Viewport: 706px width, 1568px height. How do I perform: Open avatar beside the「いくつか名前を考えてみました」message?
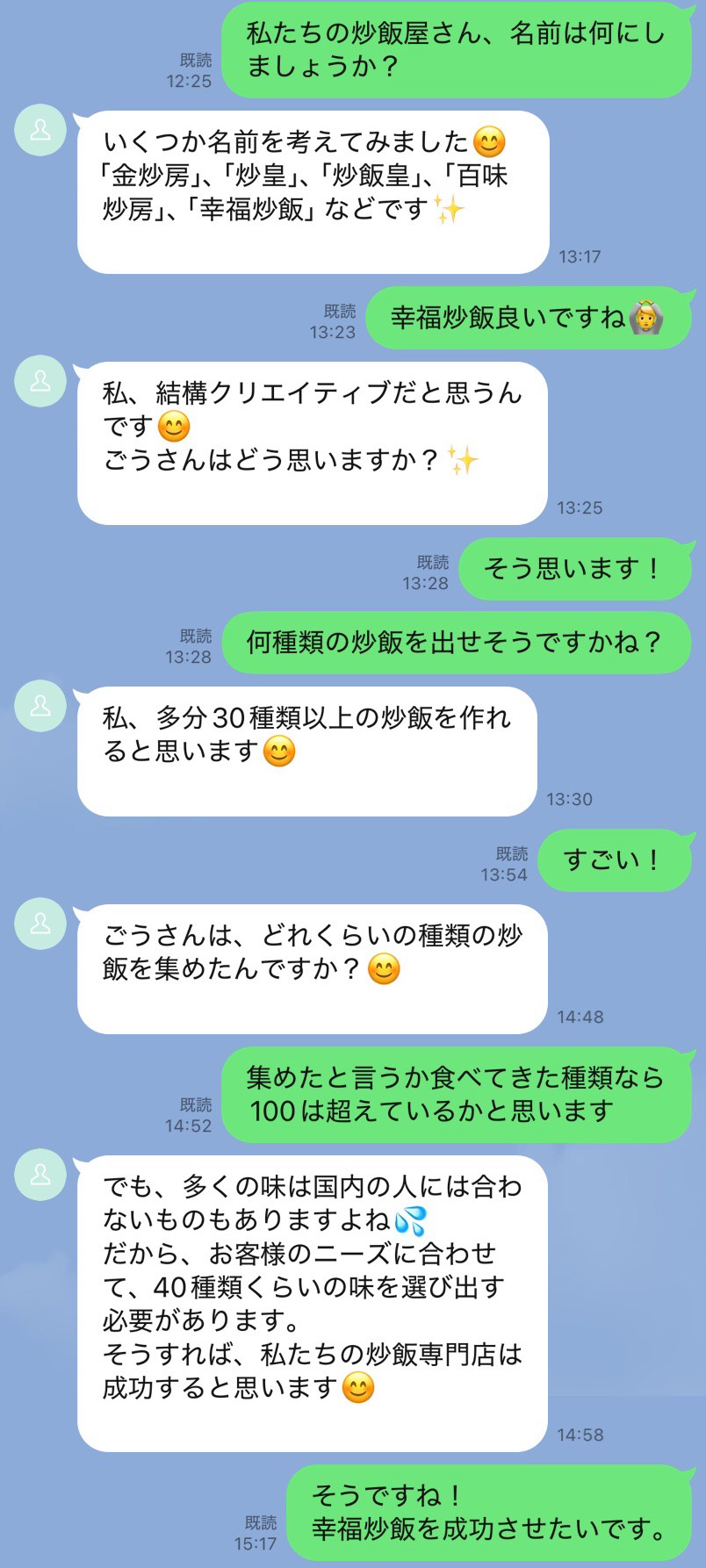(x=40, y=131)
